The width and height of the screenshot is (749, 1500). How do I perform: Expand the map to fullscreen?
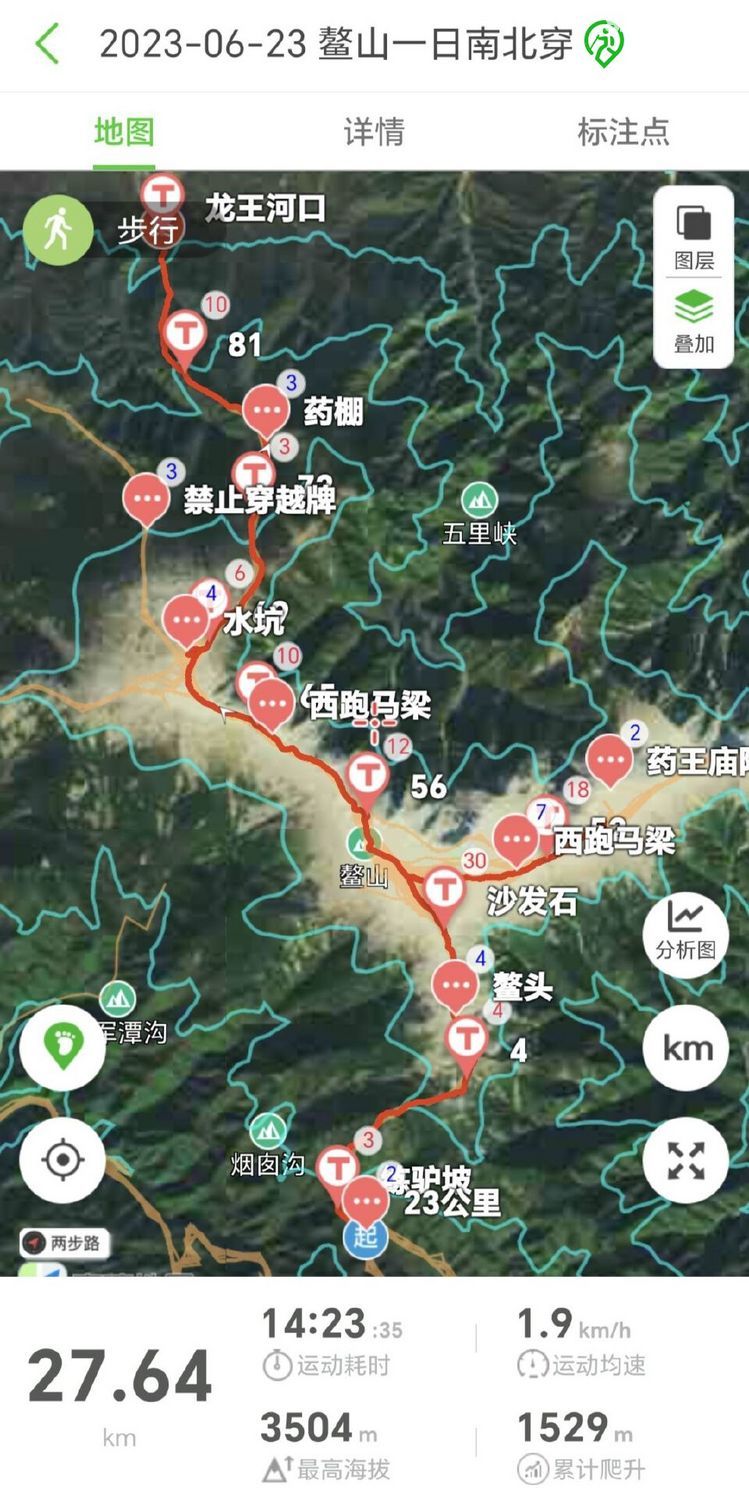(686, 1161)
